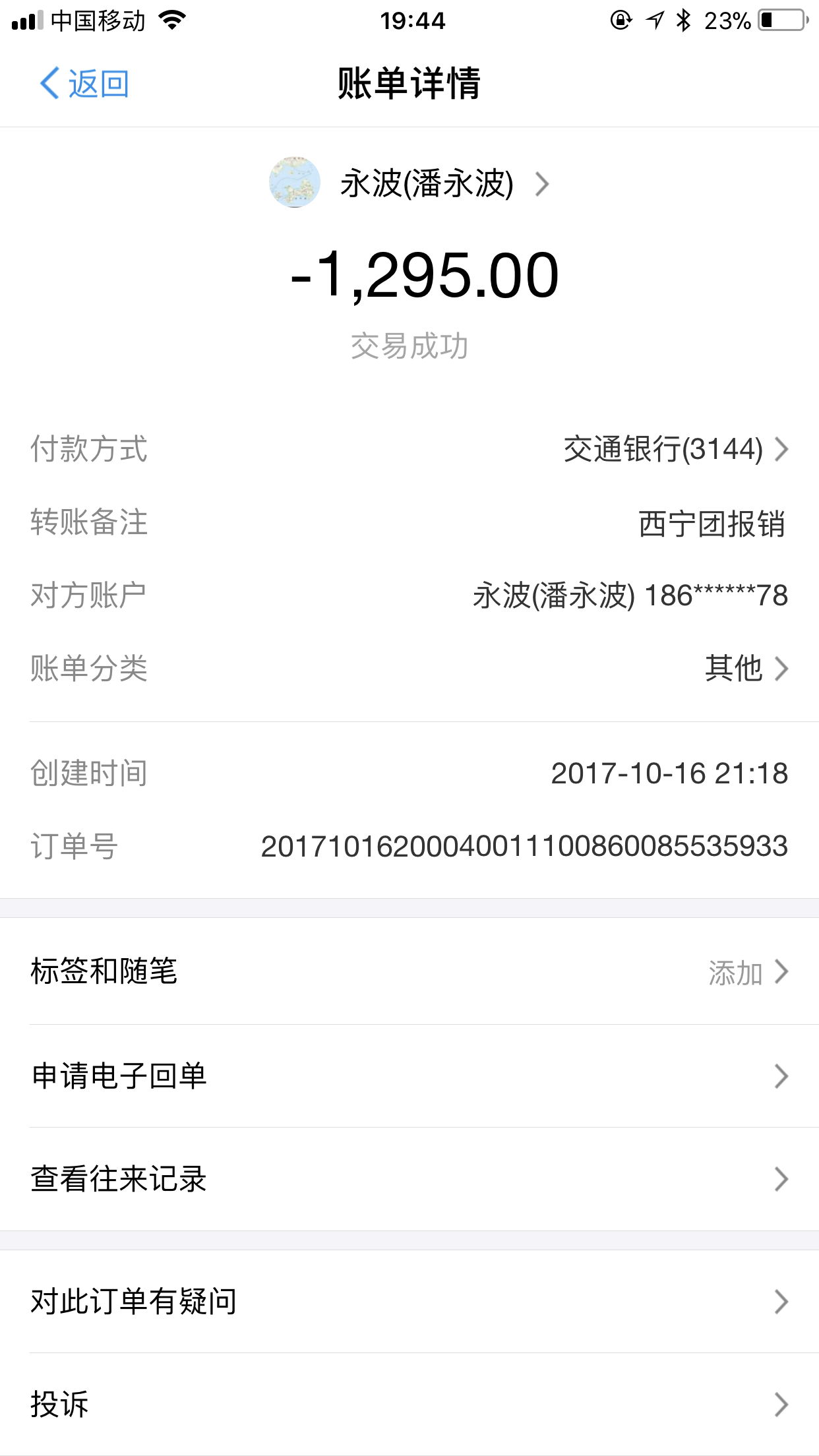Screen dimensions: 819x1456
Task: Open 永波(潘永波) payee profile
Action: point(410,183)
